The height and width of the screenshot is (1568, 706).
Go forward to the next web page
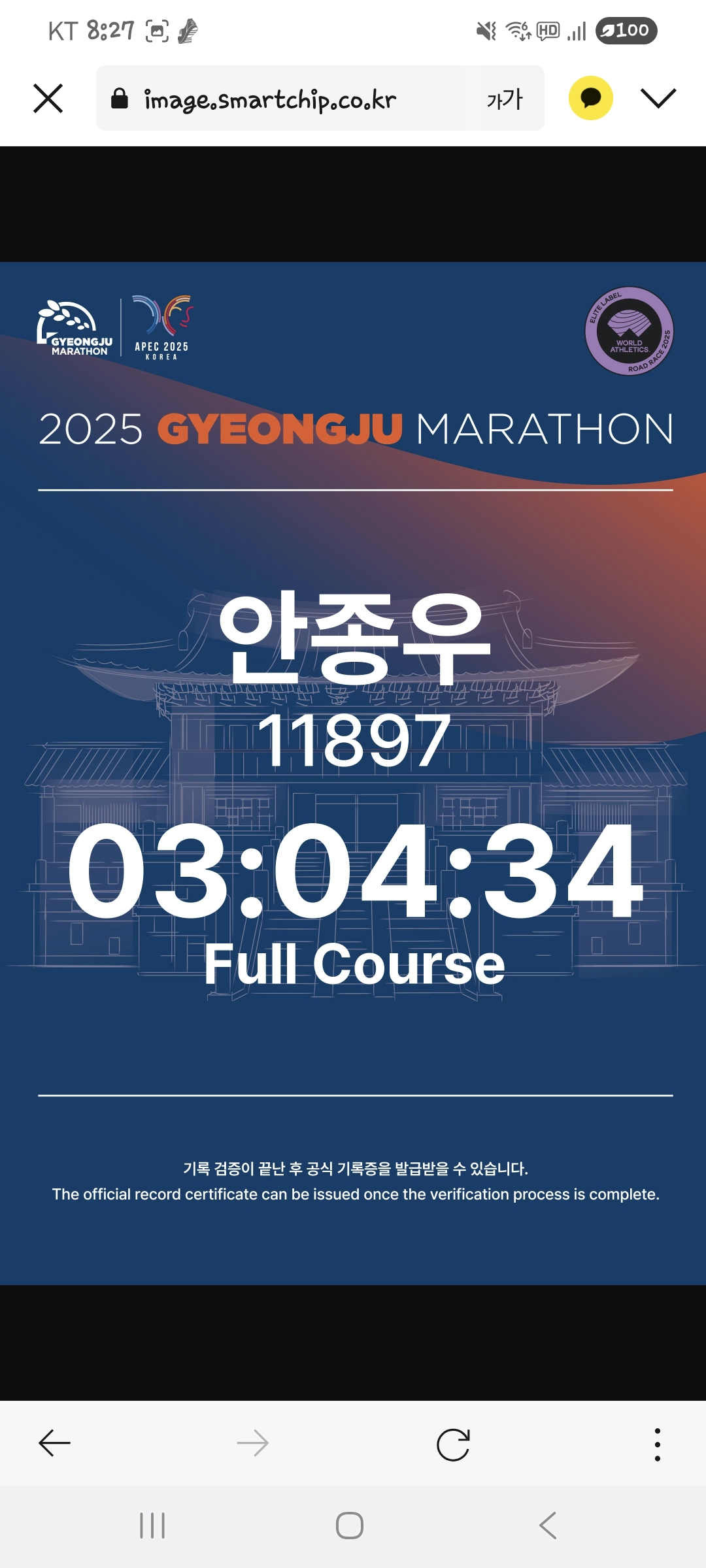coord(253,1443)
